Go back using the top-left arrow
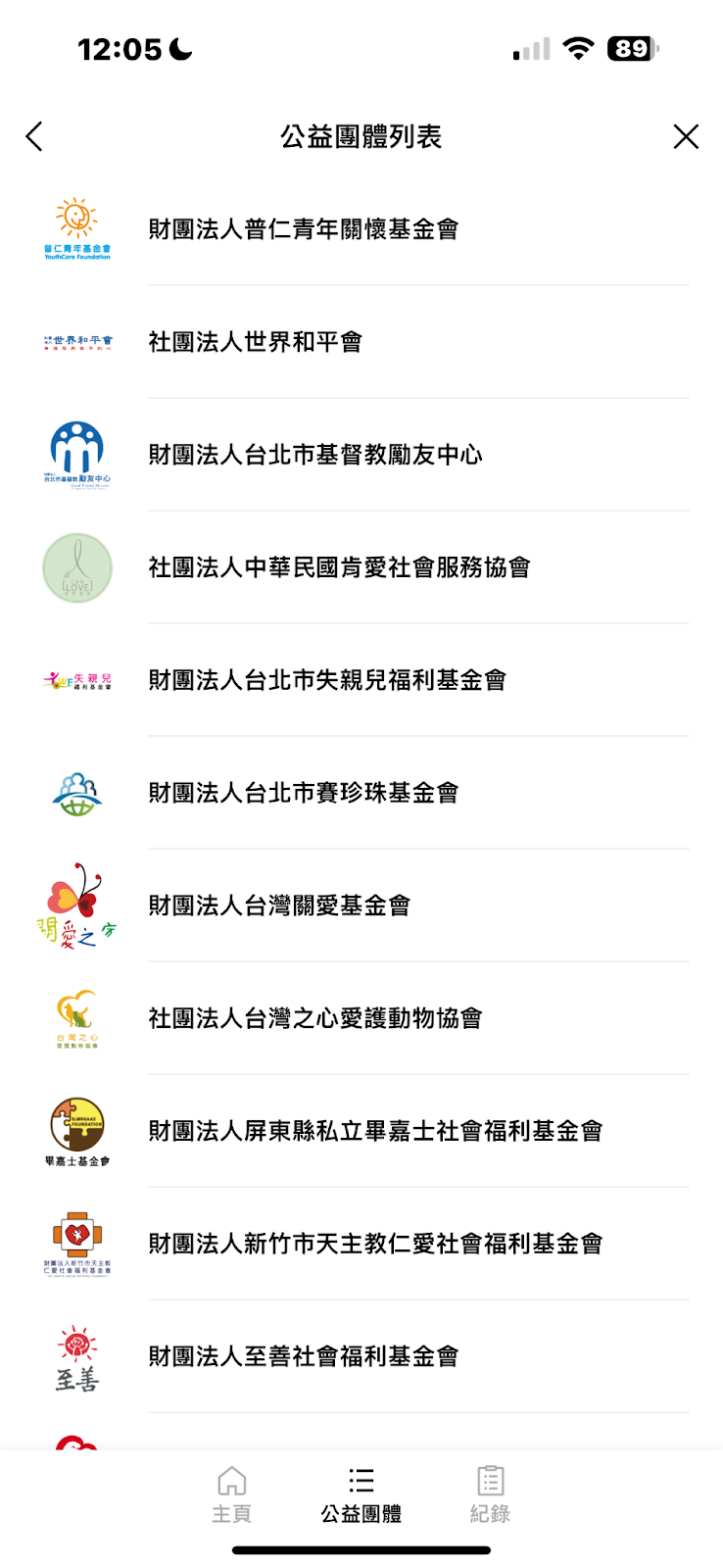Viewport: 723px width, 1568px height. click(x=34, y=136)
